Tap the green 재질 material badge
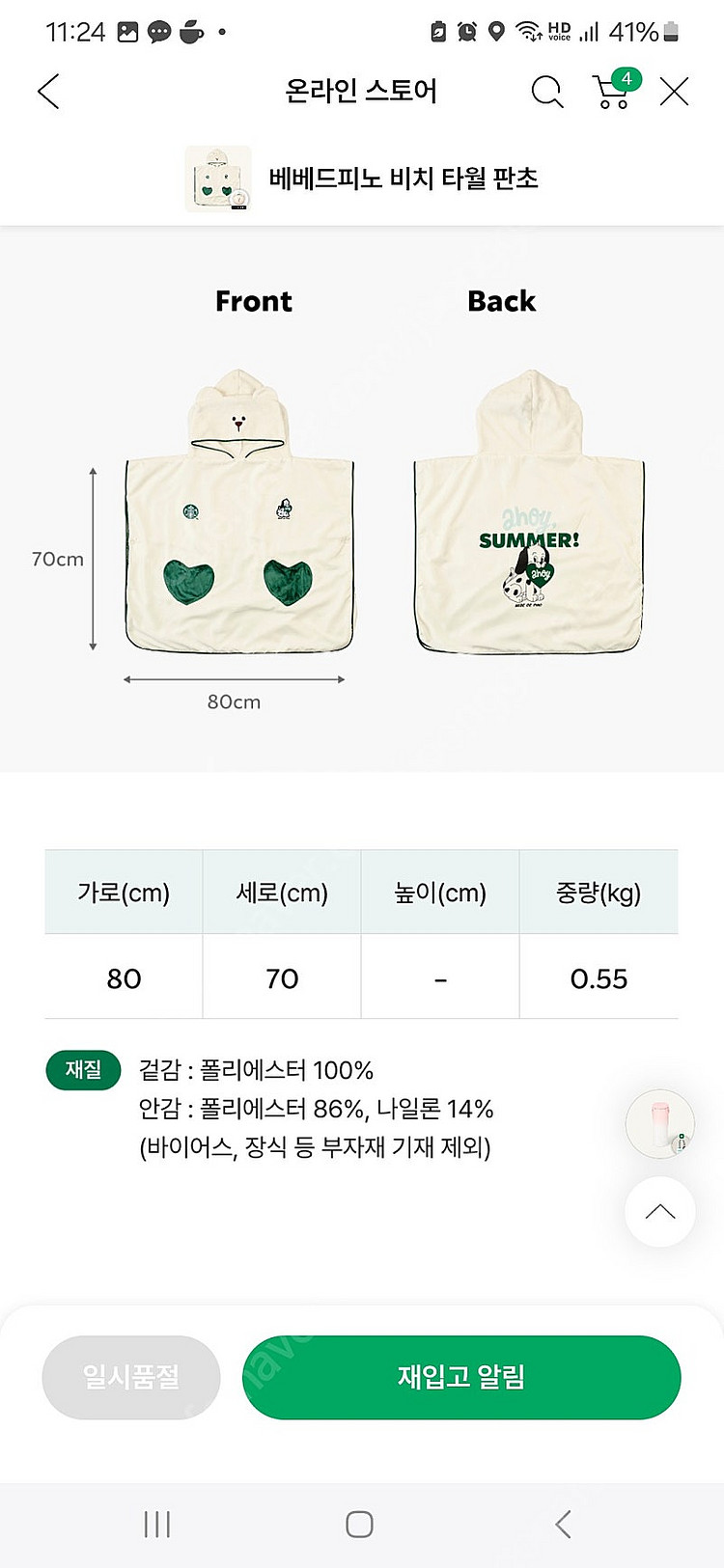Viewport: 724px width, 1568px height. (82, 1070)
